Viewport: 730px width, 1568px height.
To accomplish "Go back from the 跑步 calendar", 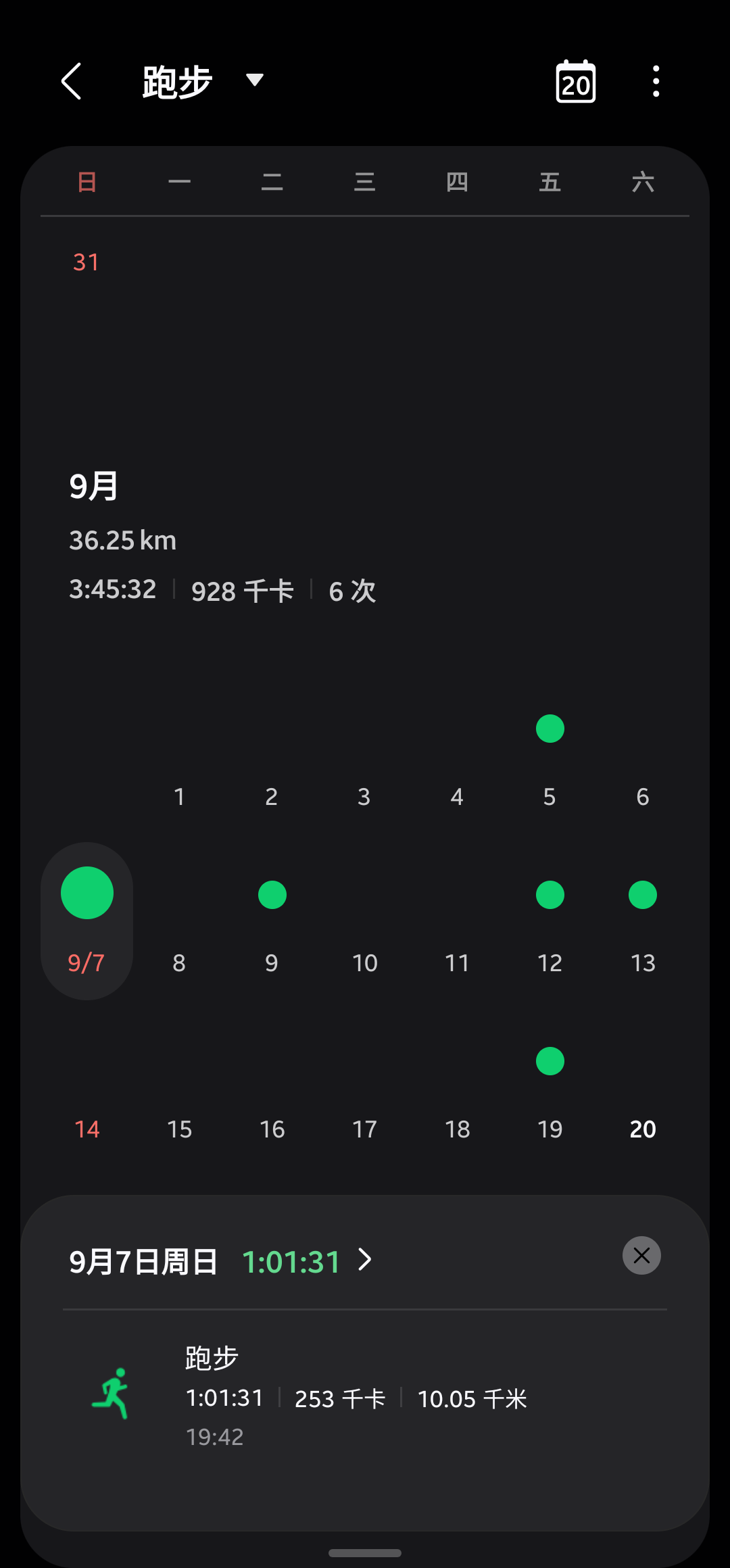I will coord(72,82).
